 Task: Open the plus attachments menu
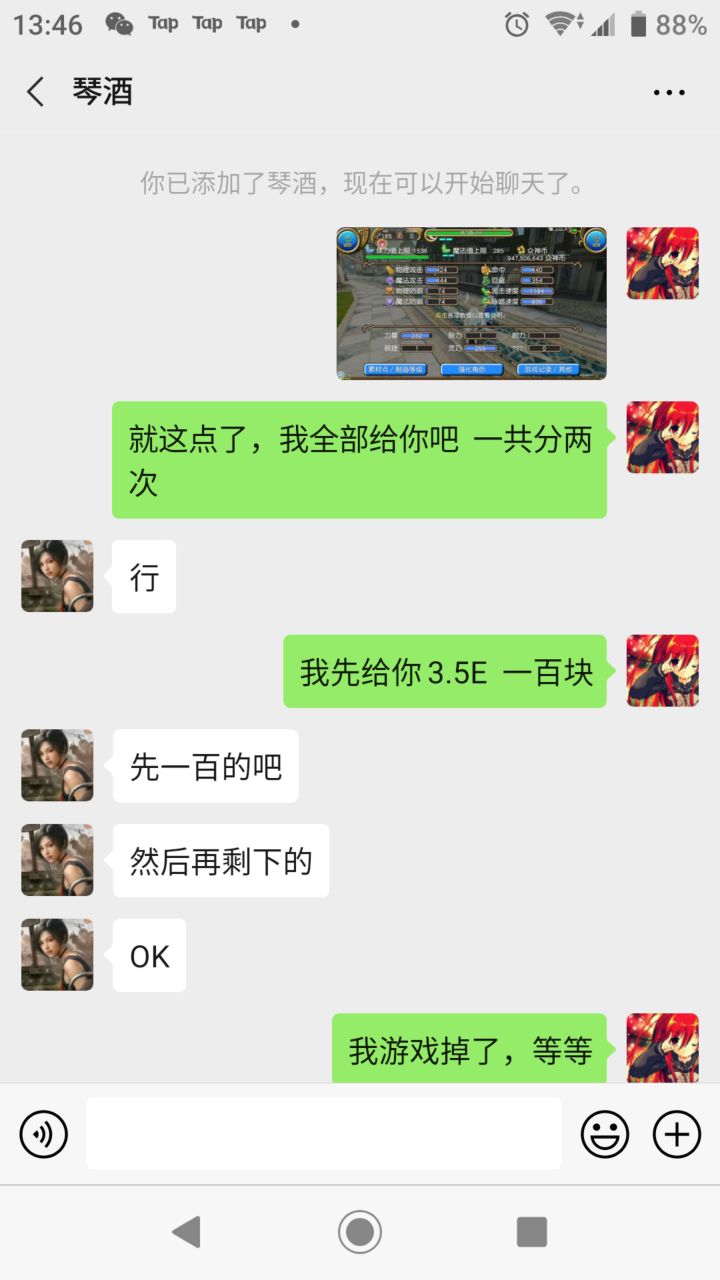[x=677, y=1134]
